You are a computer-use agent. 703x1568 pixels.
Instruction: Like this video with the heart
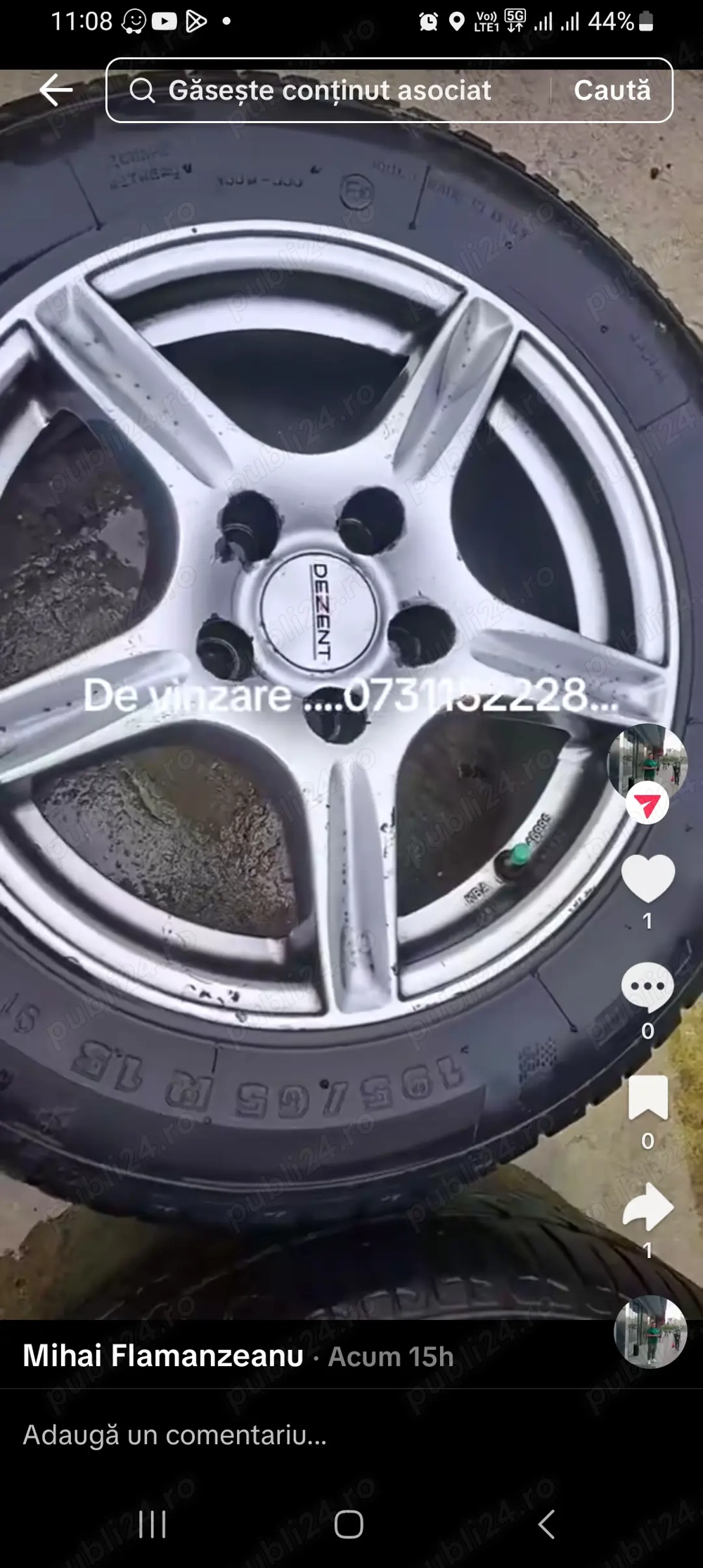pos(647,878)
